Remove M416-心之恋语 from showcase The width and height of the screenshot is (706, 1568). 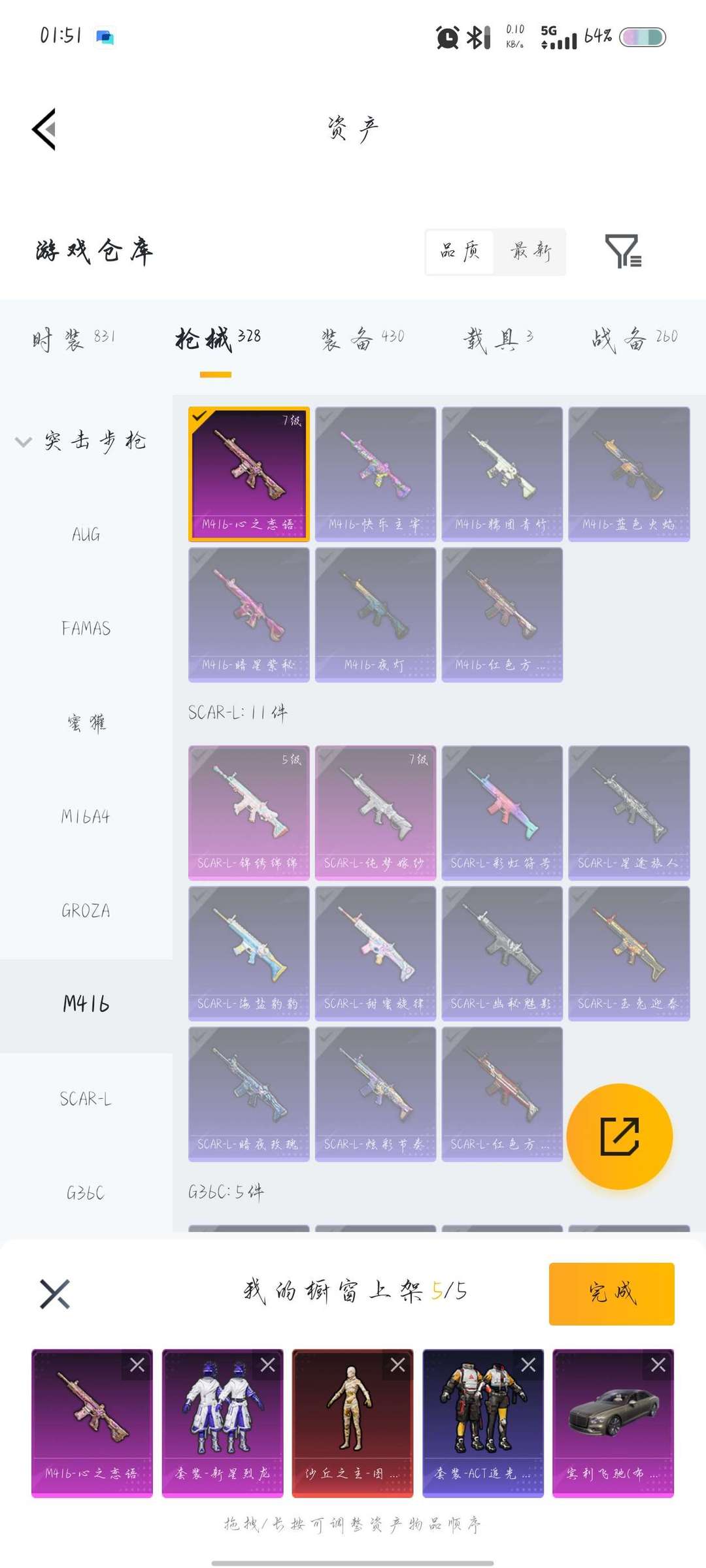[x=137, y=1365]
